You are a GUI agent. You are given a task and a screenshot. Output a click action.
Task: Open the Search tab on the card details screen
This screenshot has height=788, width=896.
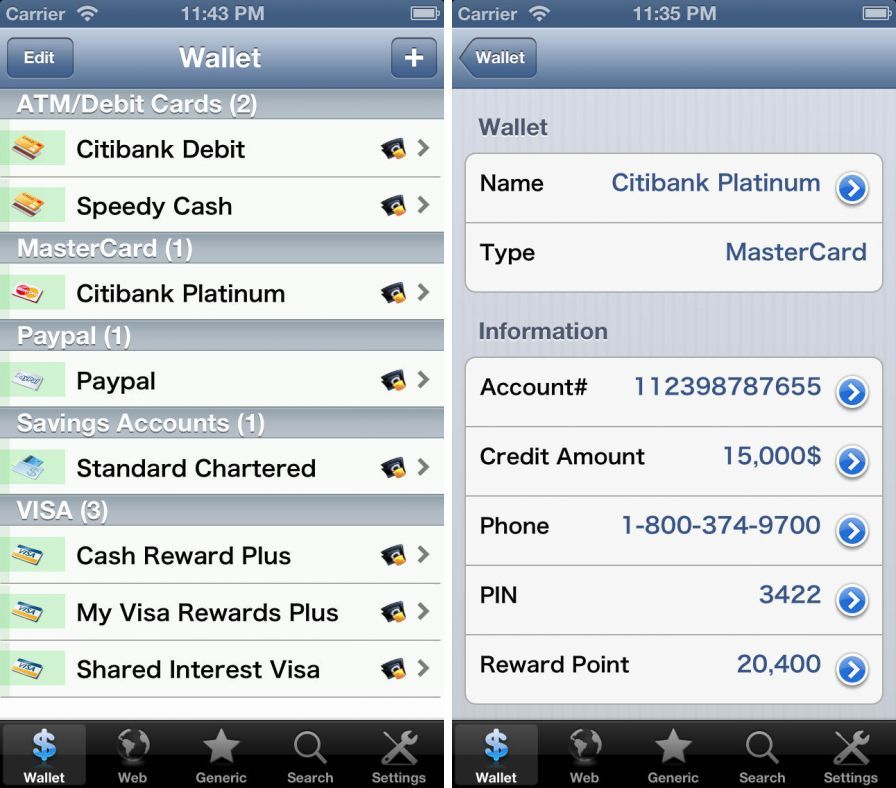pos(762,755)
